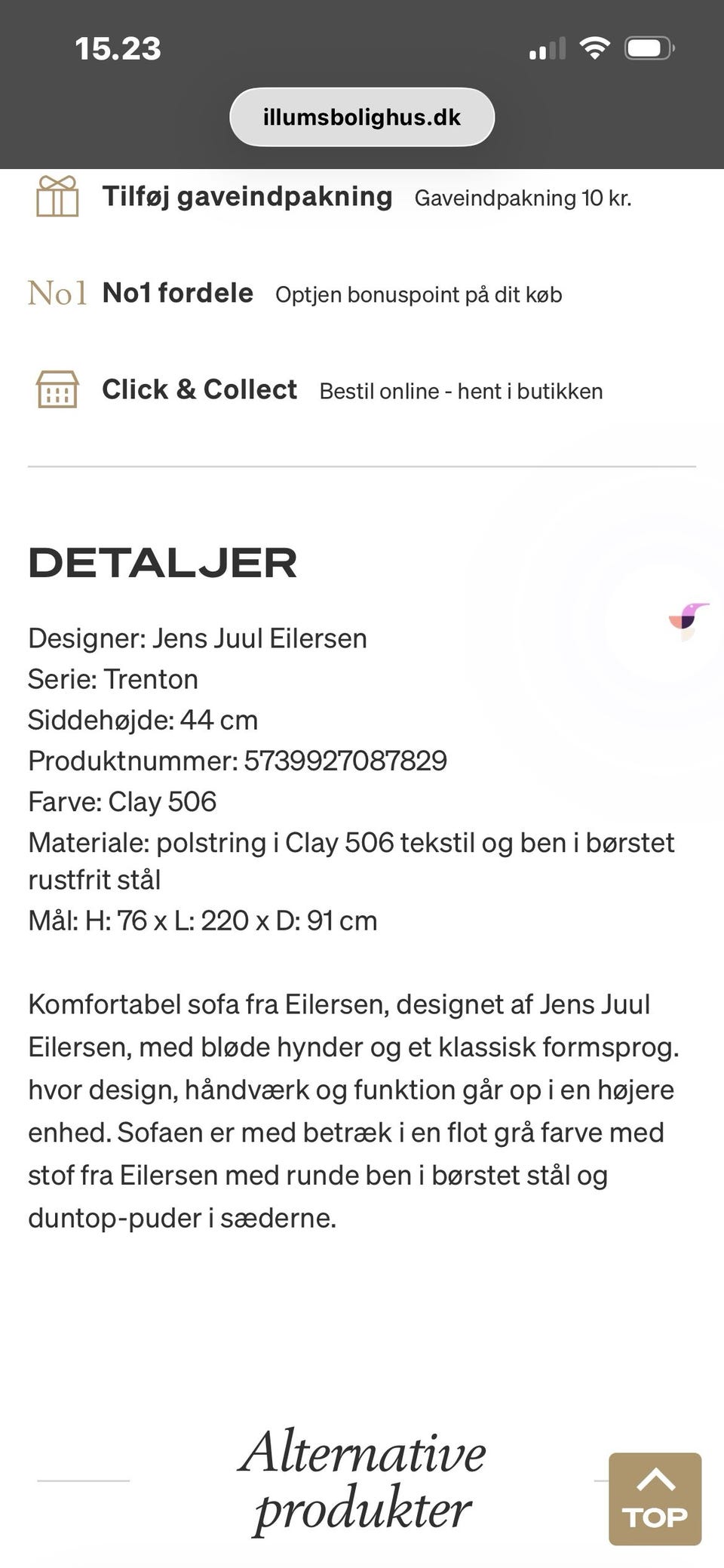
Task: Select the Farve Clay 506 detail line
Action: point(121,802)
